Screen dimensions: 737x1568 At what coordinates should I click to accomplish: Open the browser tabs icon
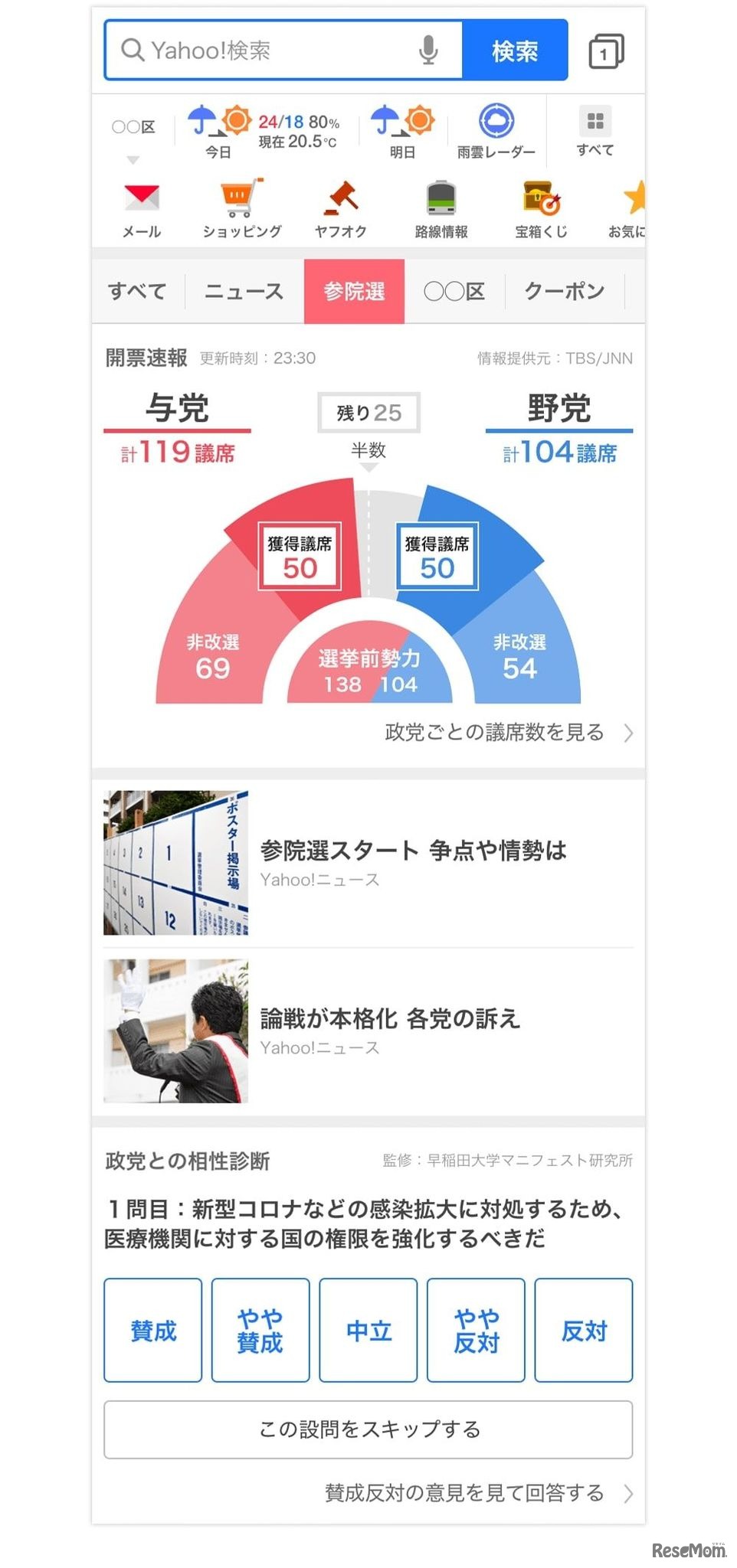pos(605,51)
